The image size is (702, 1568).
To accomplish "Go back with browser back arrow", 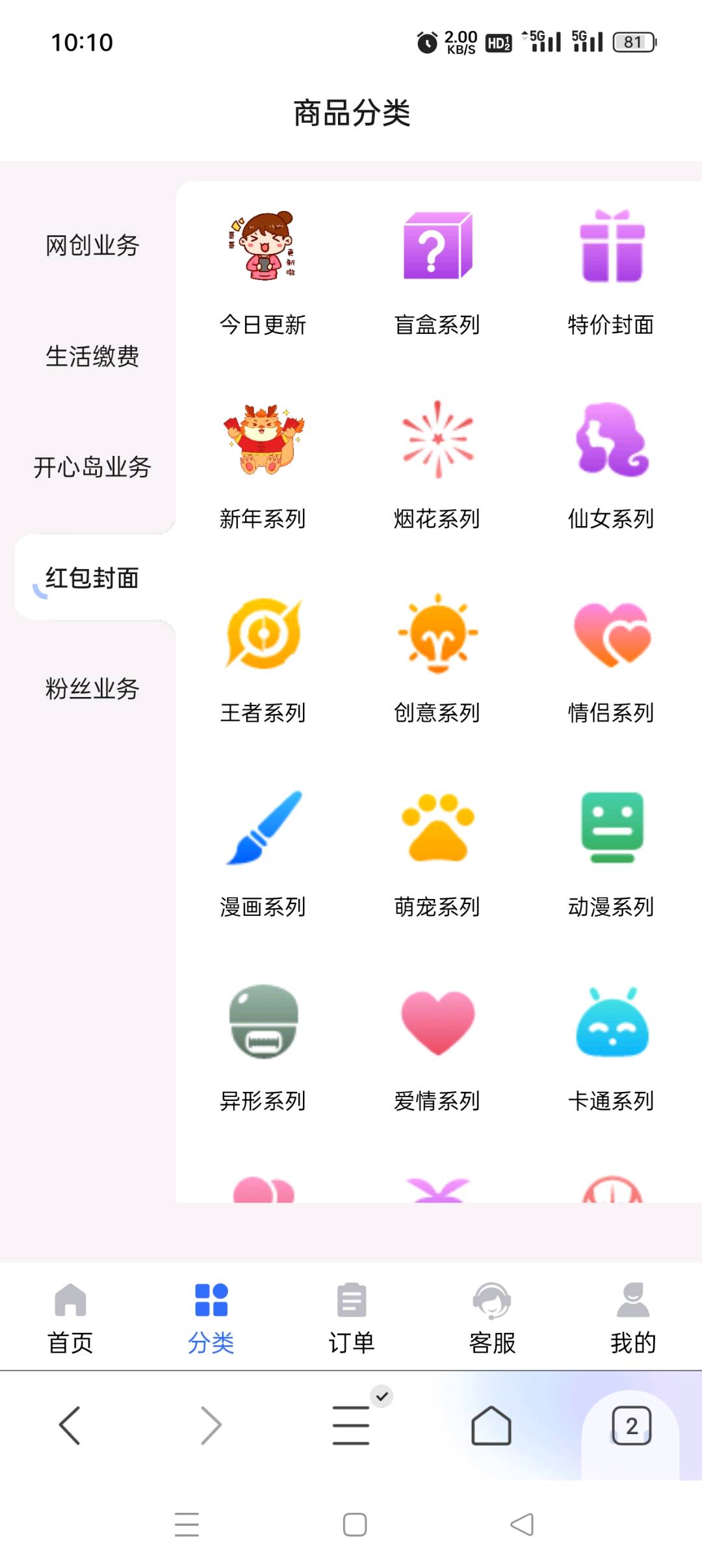I will coord(70,1426).
